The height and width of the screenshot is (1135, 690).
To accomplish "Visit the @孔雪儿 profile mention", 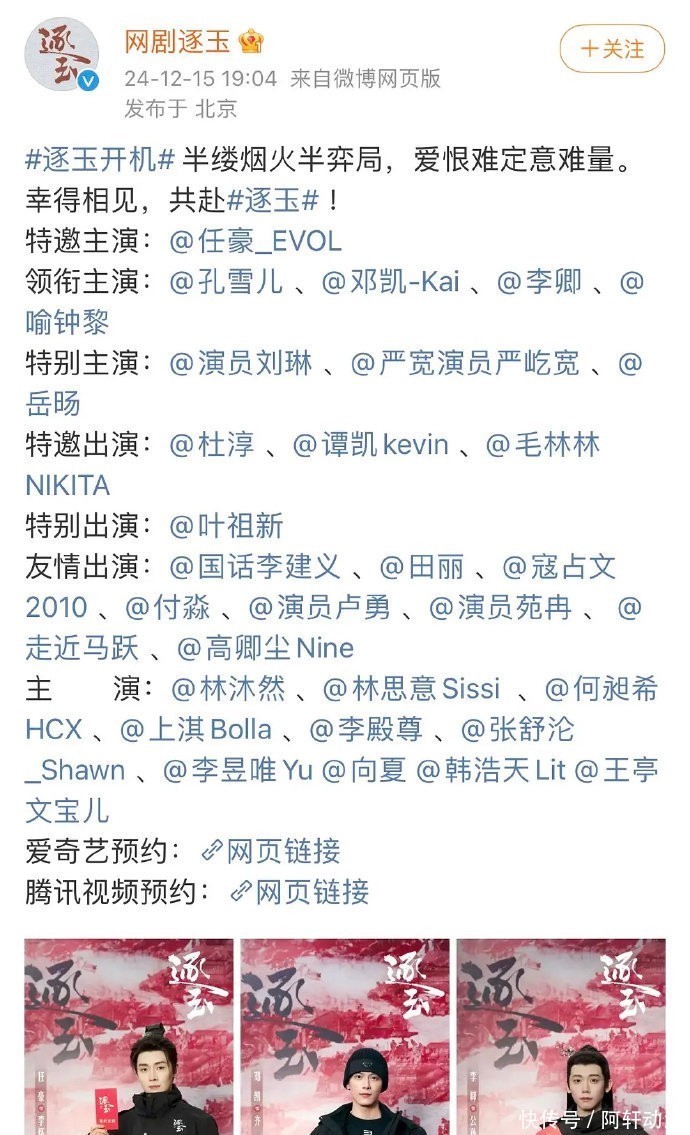I will point(226,282).
